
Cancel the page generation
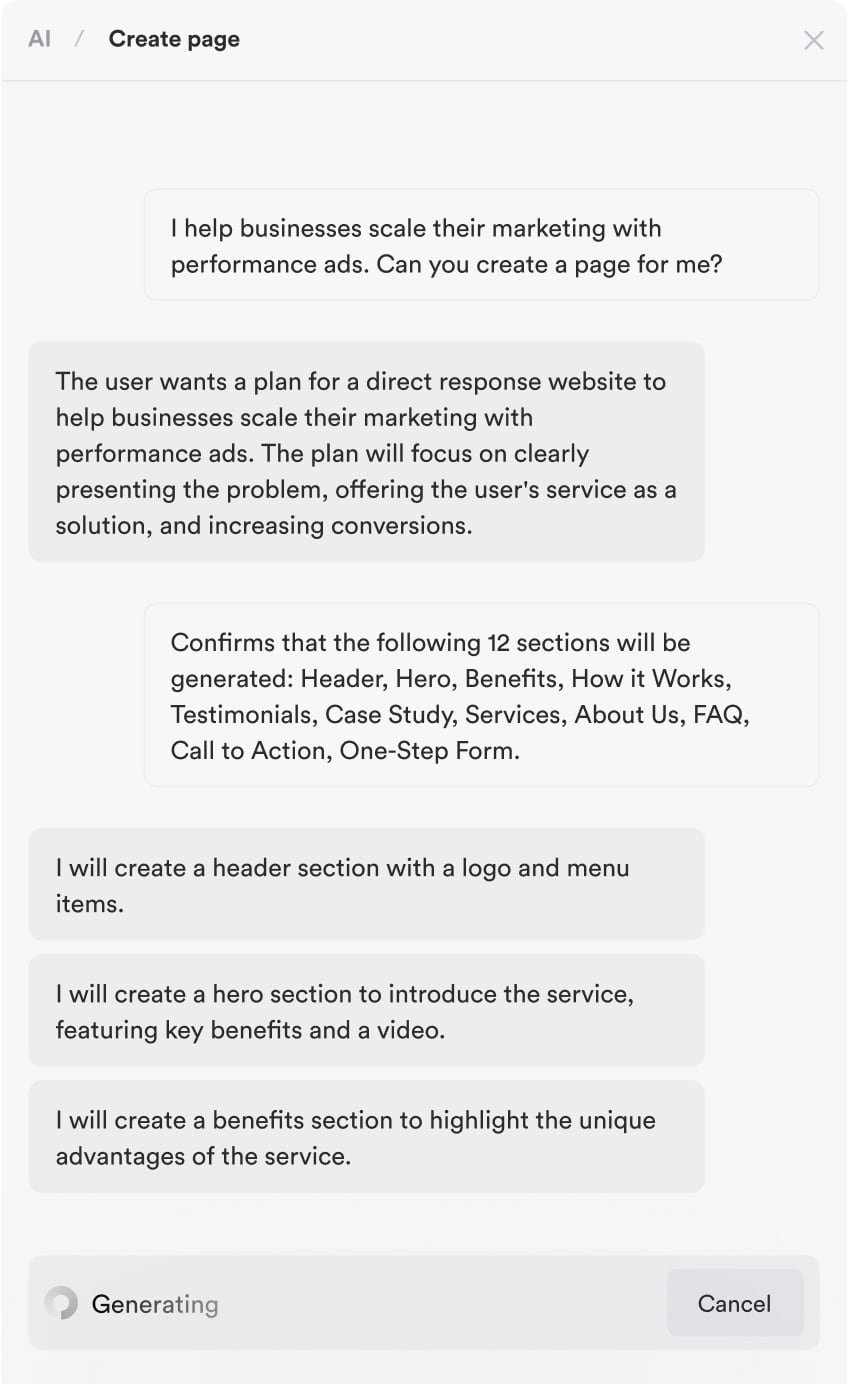(x=734, y=1303)
